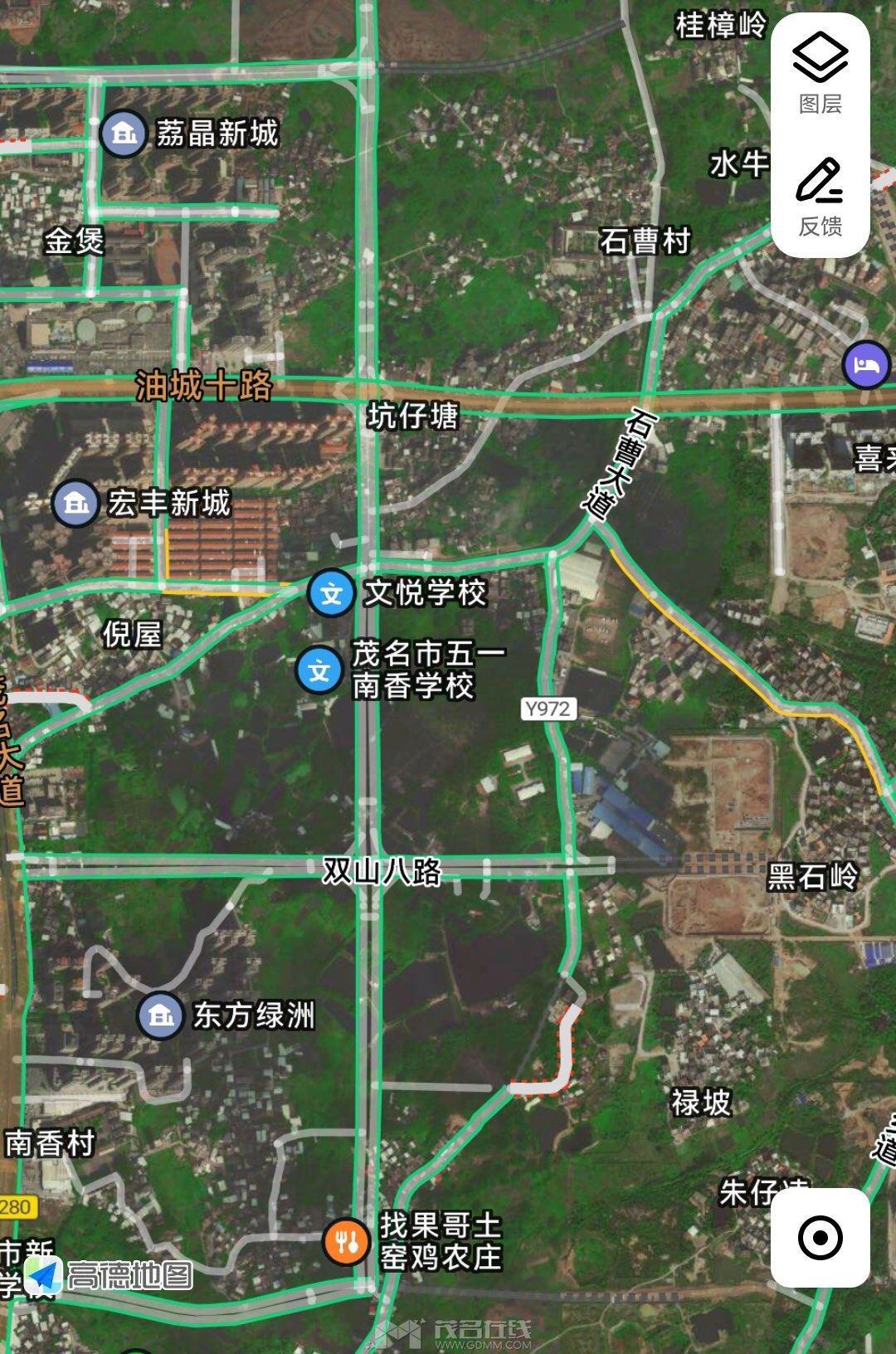View 茂名市五一南香学校 school marker details

(x=319, y=670)
